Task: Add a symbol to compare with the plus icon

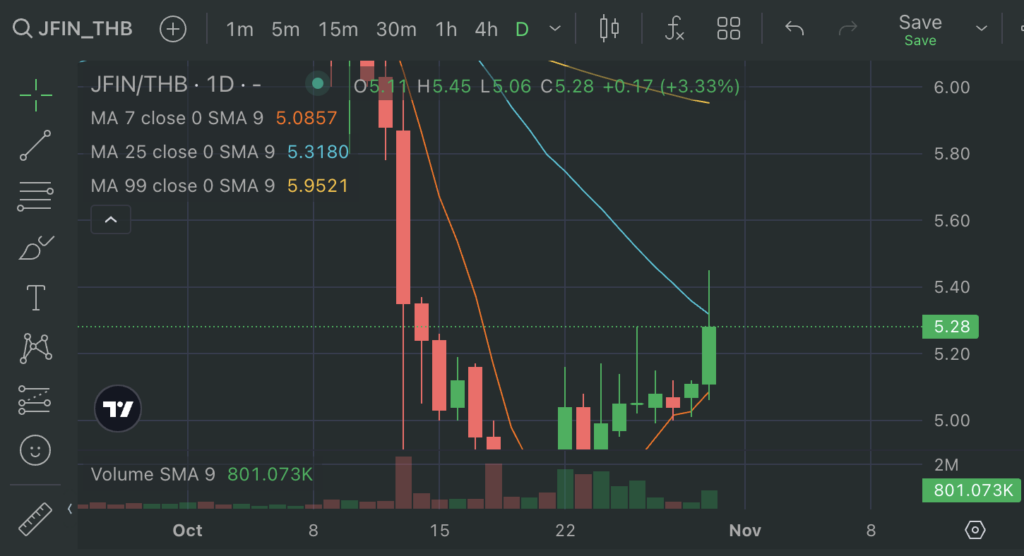Action: tap(173, 29)
